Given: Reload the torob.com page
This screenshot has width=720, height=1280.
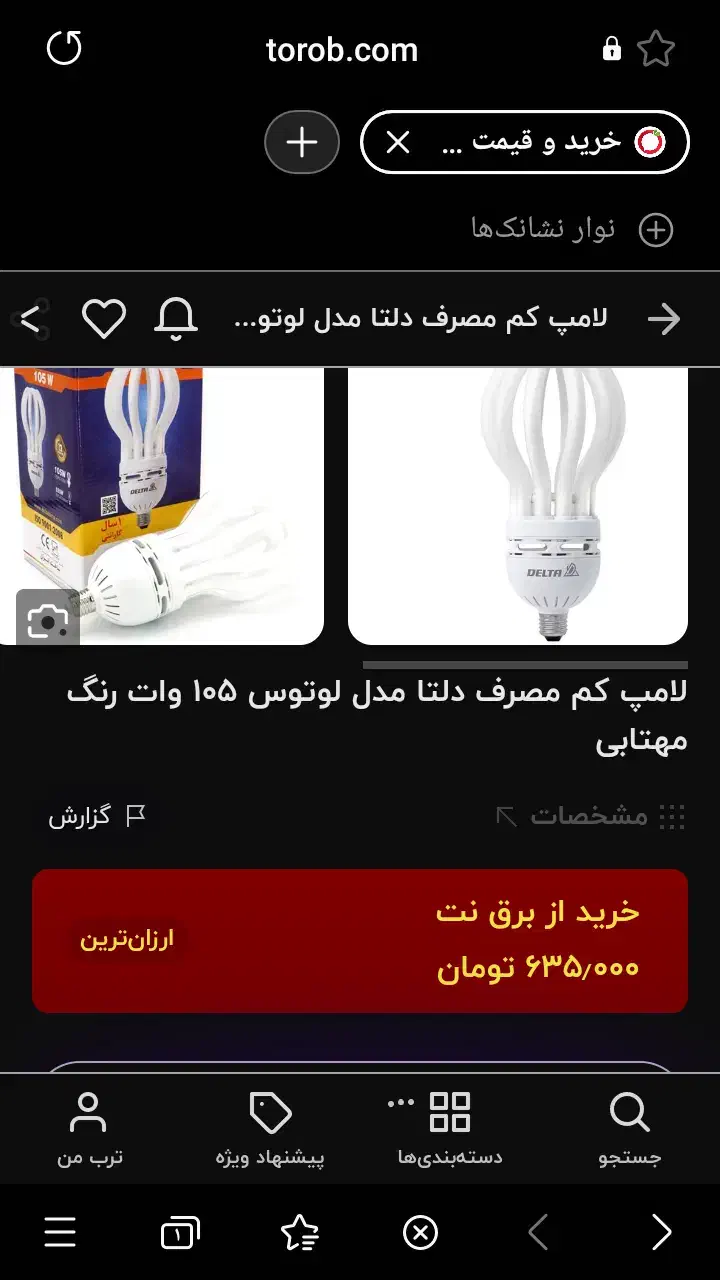Looking at the screenshot, I should tap(64, 48).
